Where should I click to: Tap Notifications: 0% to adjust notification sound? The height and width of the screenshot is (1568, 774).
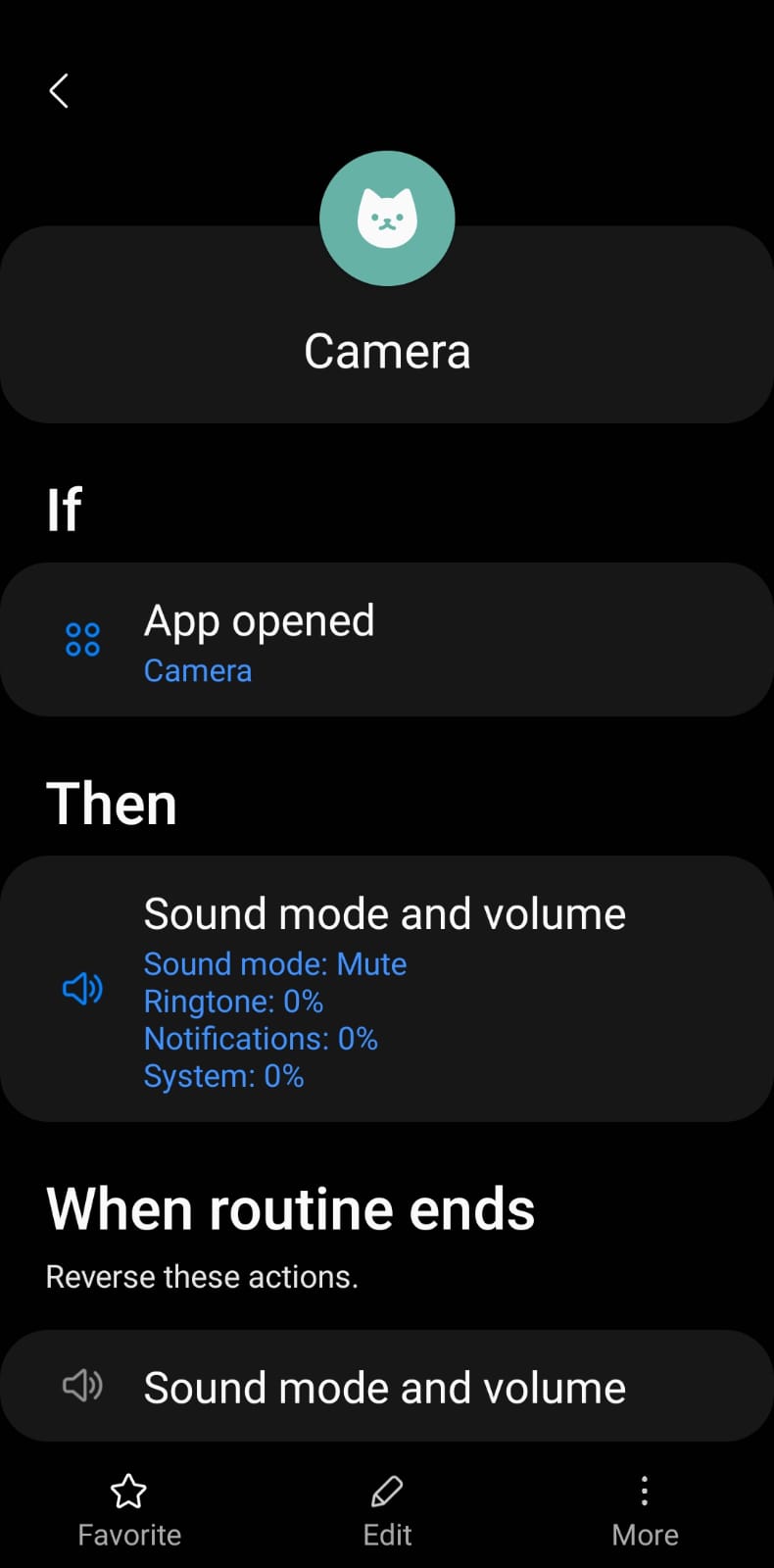(261, 1039)
